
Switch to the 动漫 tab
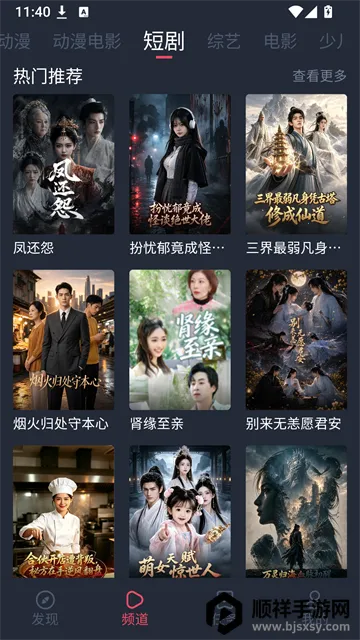point(15,42)
